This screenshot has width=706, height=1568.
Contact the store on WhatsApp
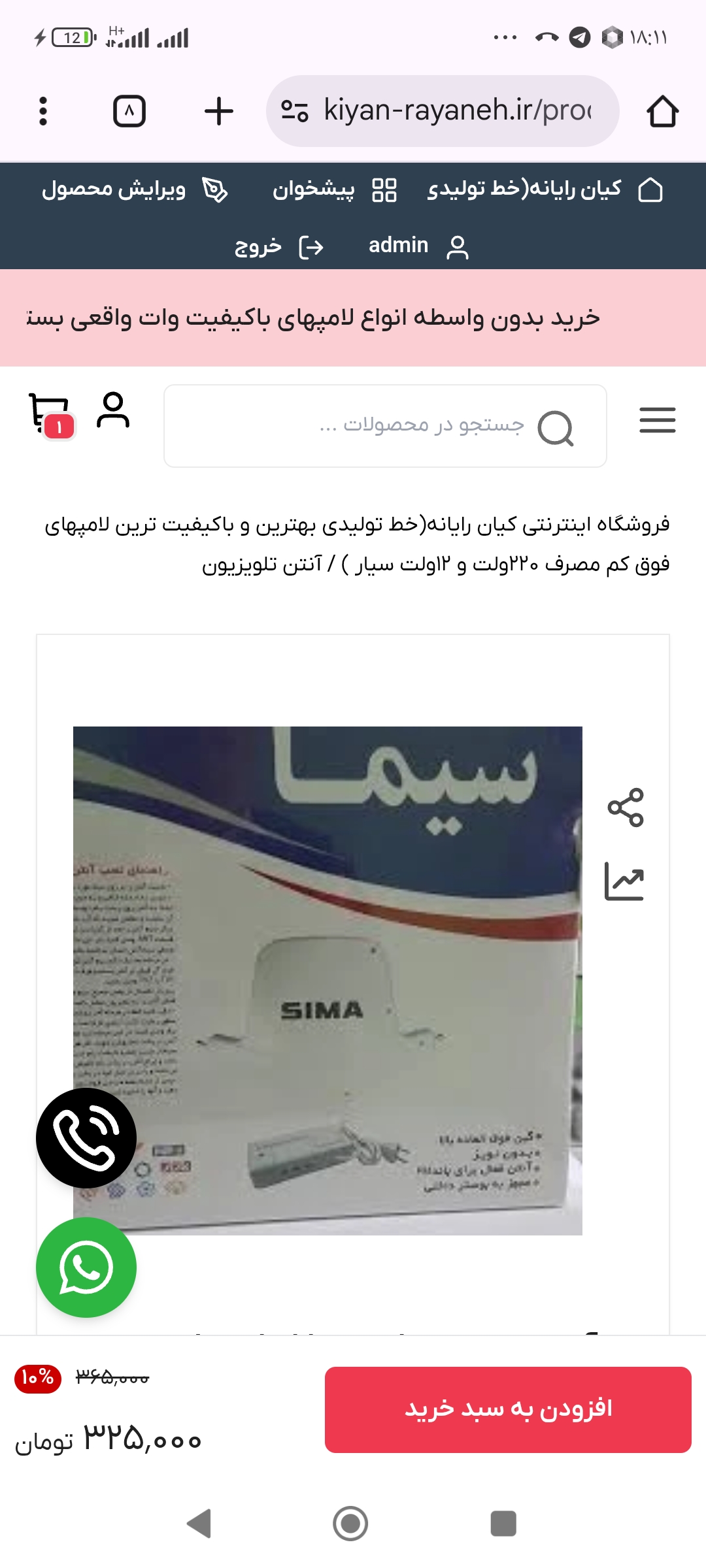click(x=86, y=1267)
